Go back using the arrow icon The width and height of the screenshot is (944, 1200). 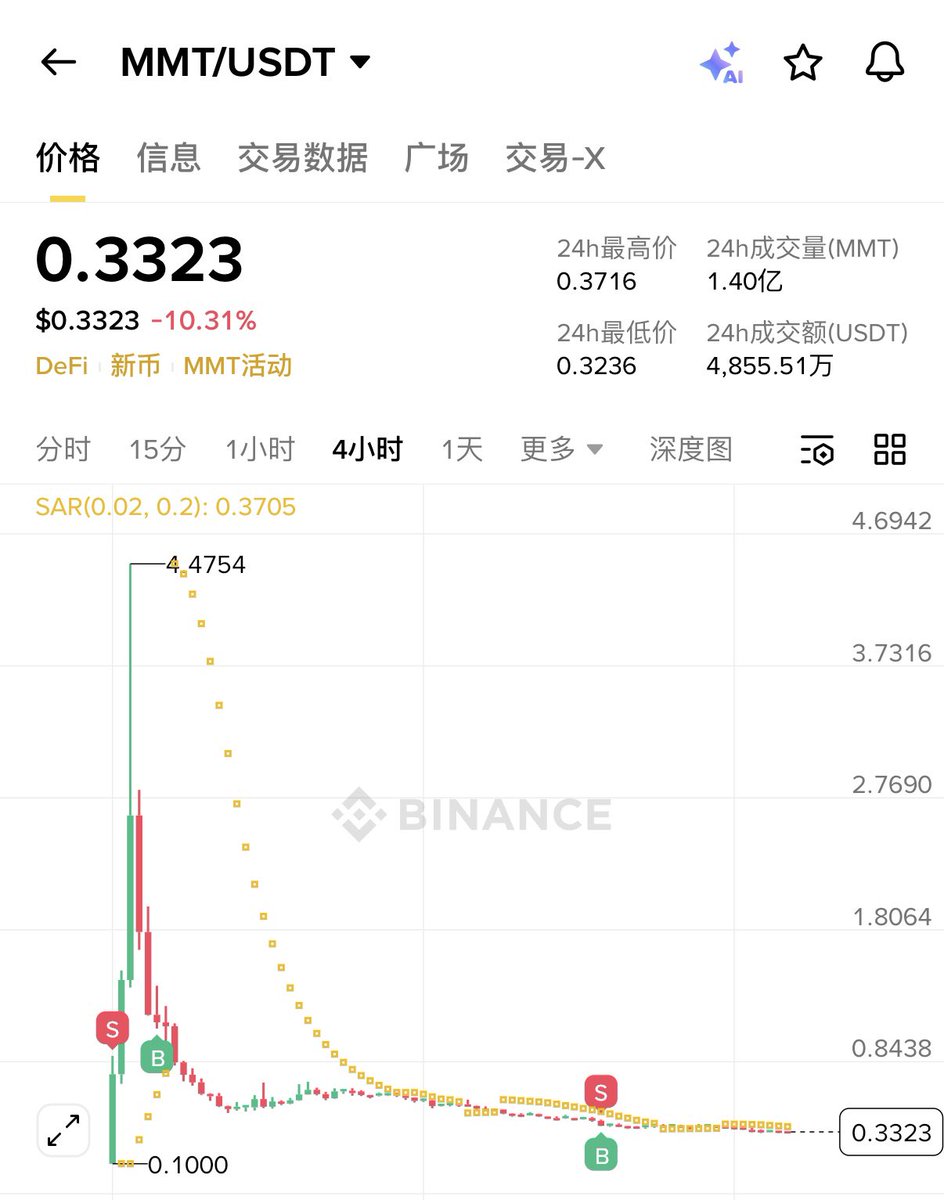coord(58,63)
